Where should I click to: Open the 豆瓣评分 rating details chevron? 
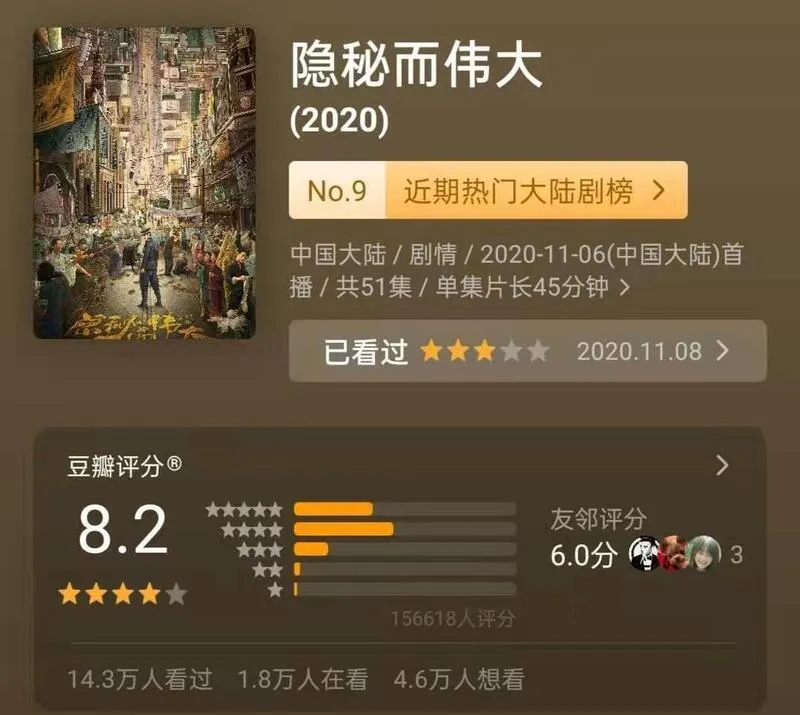pos(722,465)
